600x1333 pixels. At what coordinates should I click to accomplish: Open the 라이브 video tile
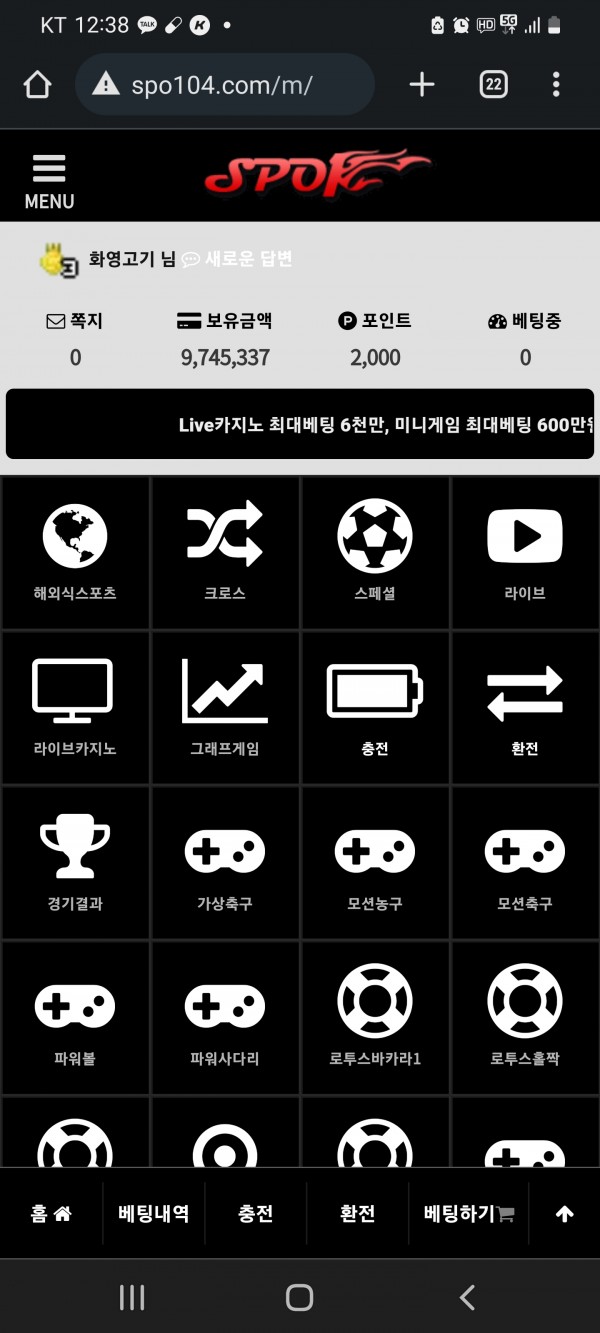pos(525,552)
